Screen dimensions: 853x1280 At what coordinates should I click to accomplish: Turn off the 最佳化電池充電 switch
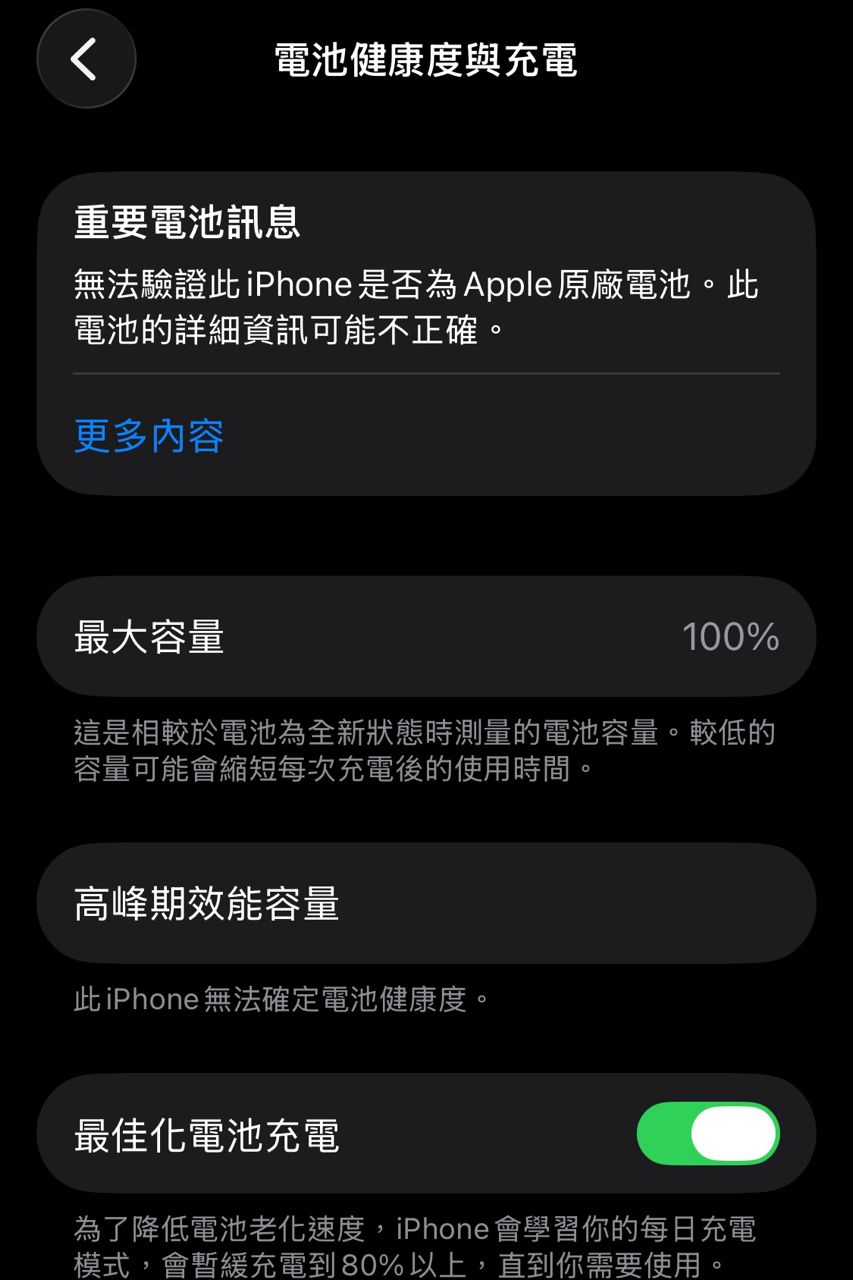(x=708, y=1134)
